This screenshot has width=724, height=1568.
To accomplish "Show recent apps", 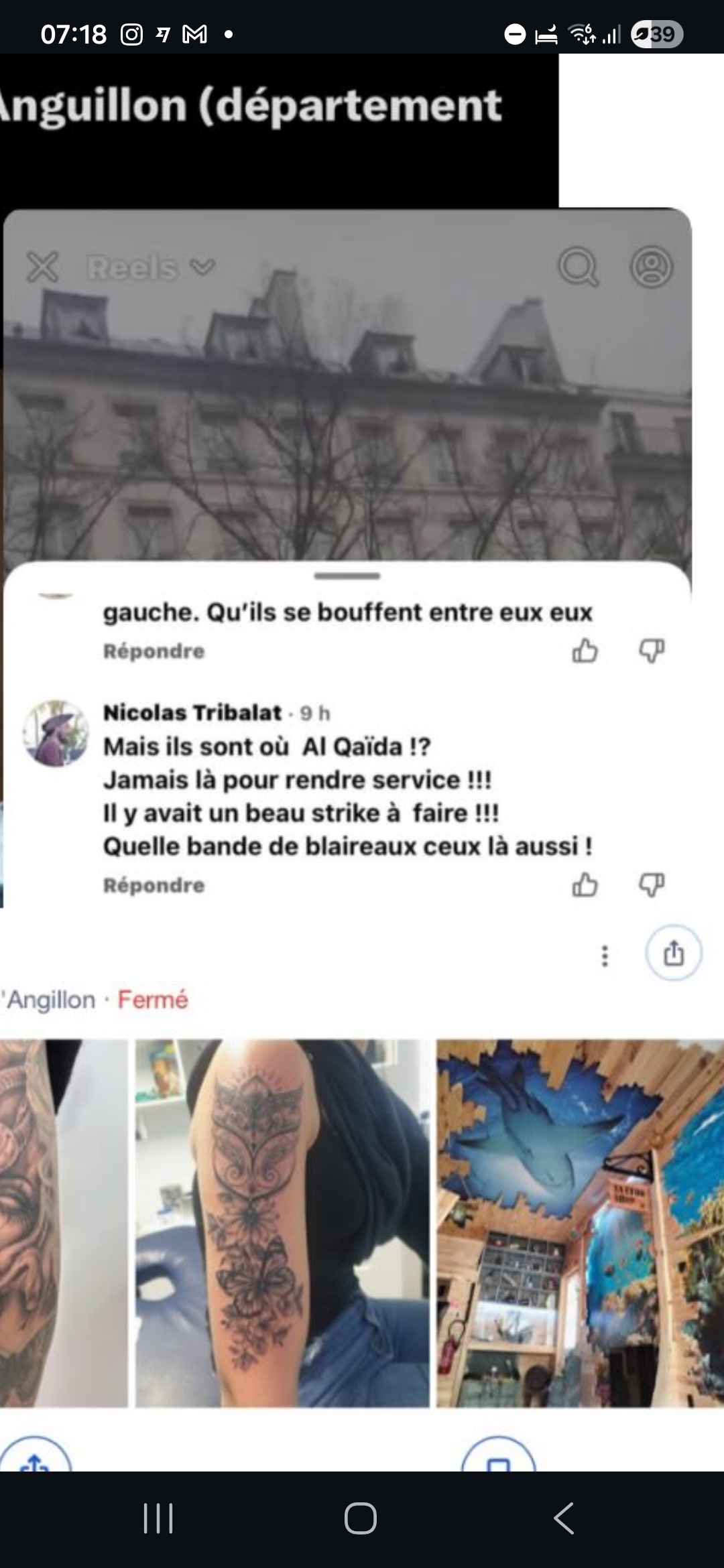I will pos(159,1518).
